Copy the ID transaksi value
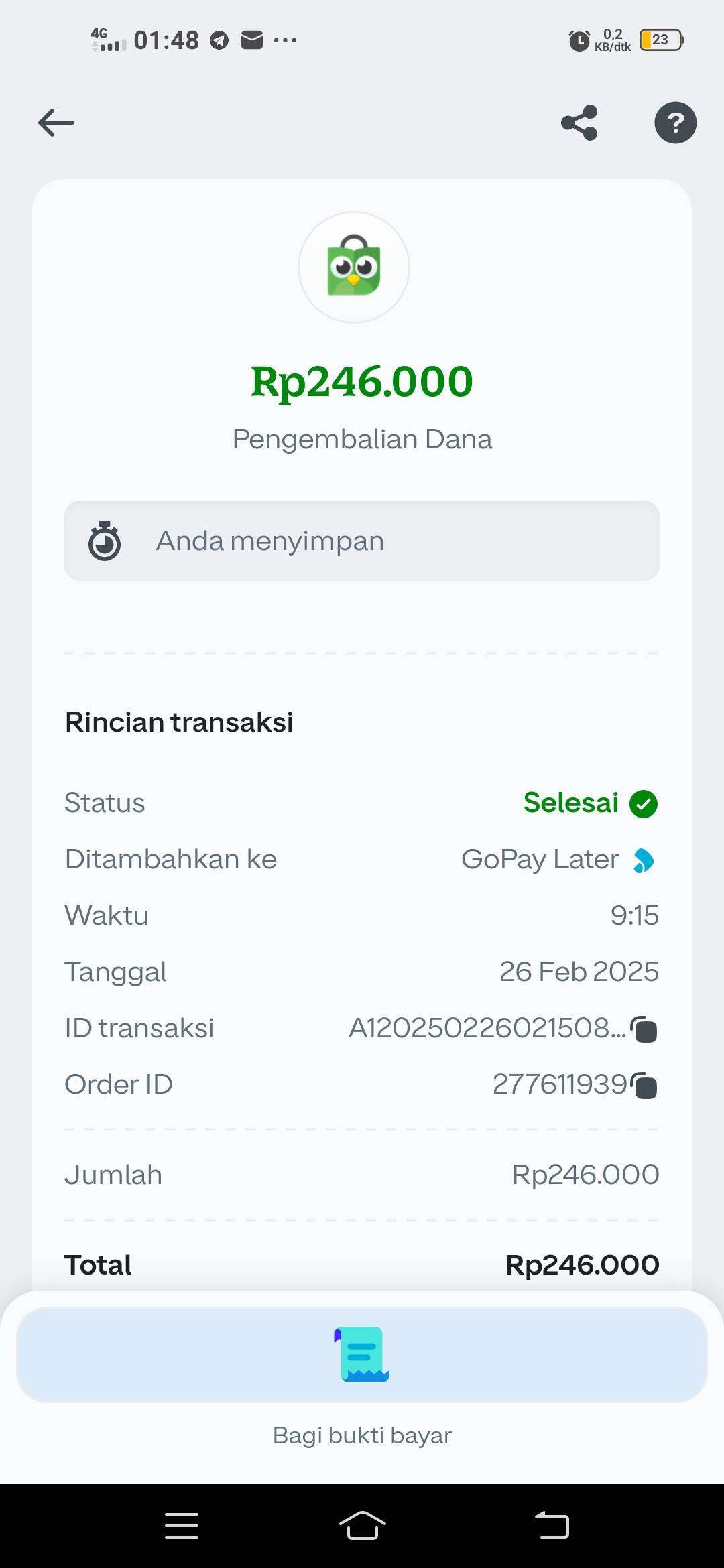724x1568 pixels. 644,1029
